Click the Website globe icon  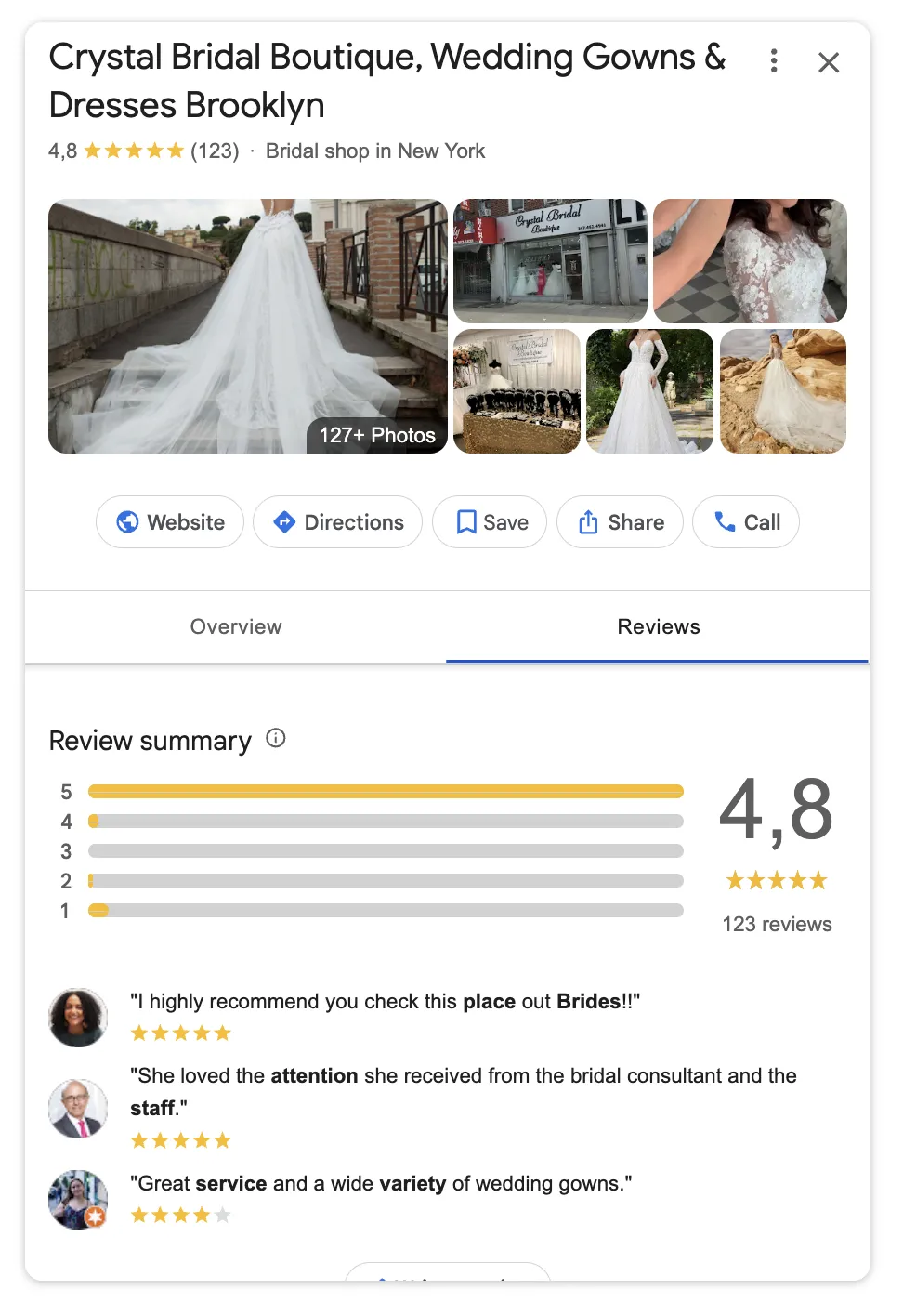click(x=129, y=522)
